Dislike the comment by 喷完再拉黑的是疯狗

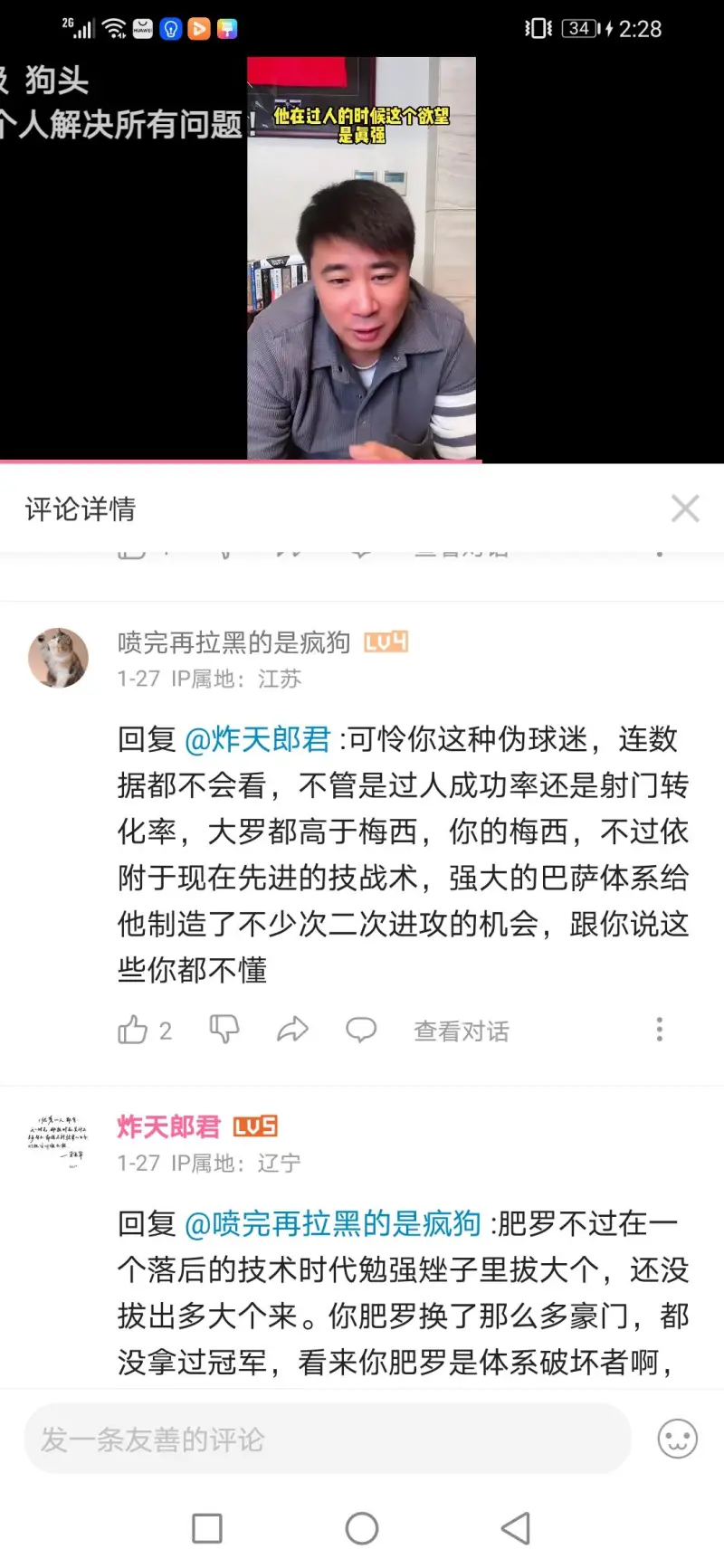click(224, 1030)
